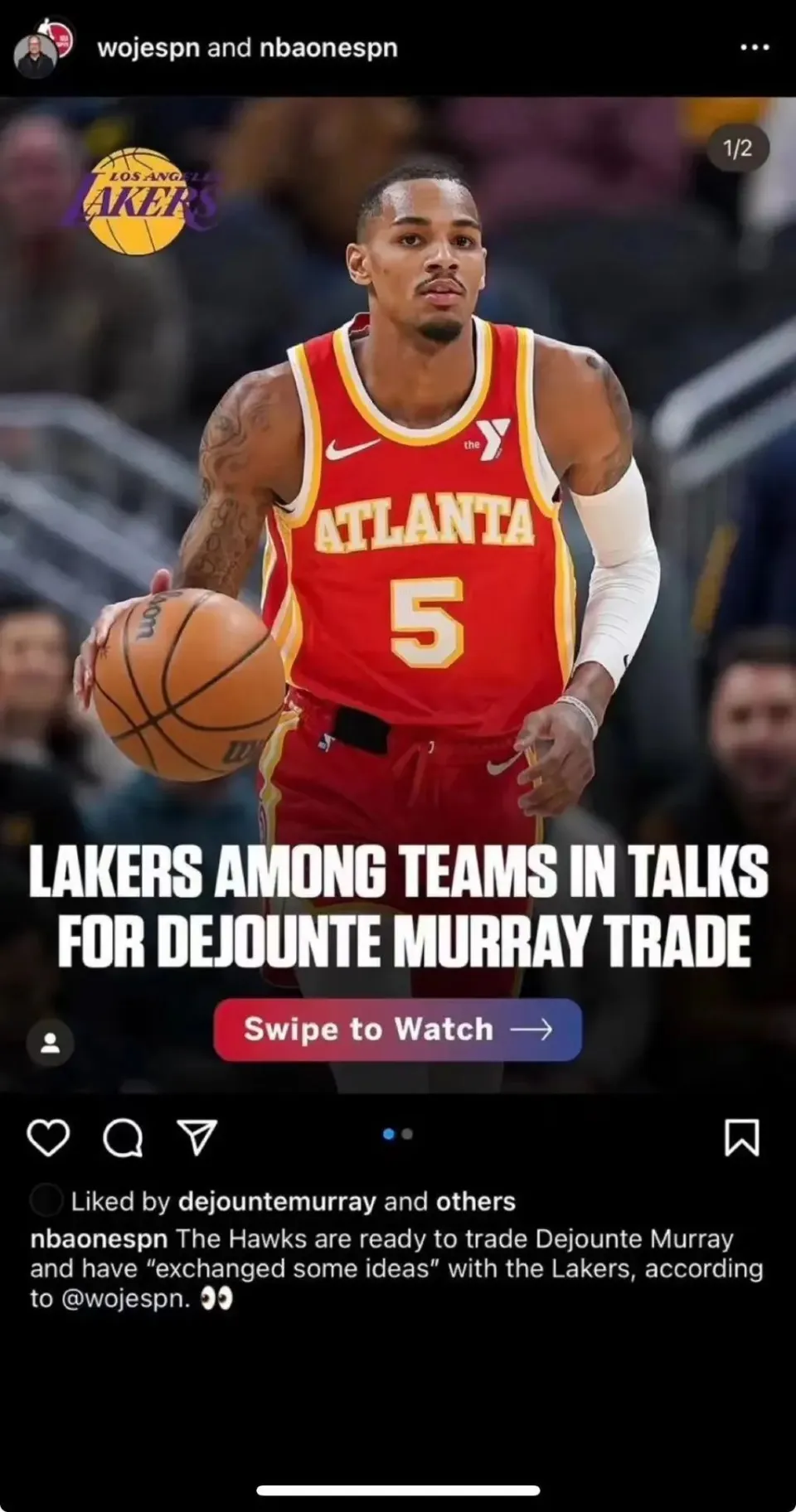Open the comments on this post
Viewport: 796px width, 1512px height.
(123, 1137)
